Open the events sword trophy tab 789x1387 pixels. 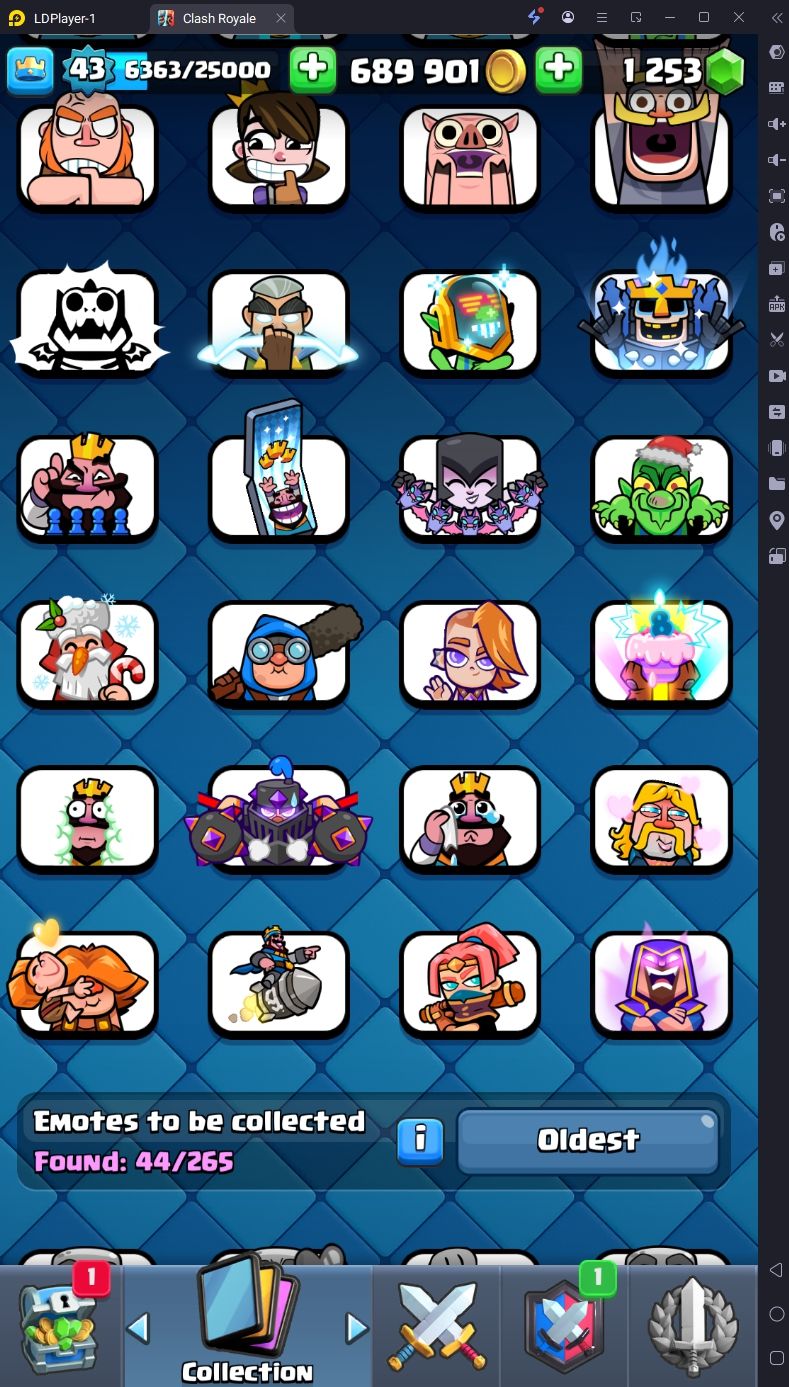coord(693,1327)
